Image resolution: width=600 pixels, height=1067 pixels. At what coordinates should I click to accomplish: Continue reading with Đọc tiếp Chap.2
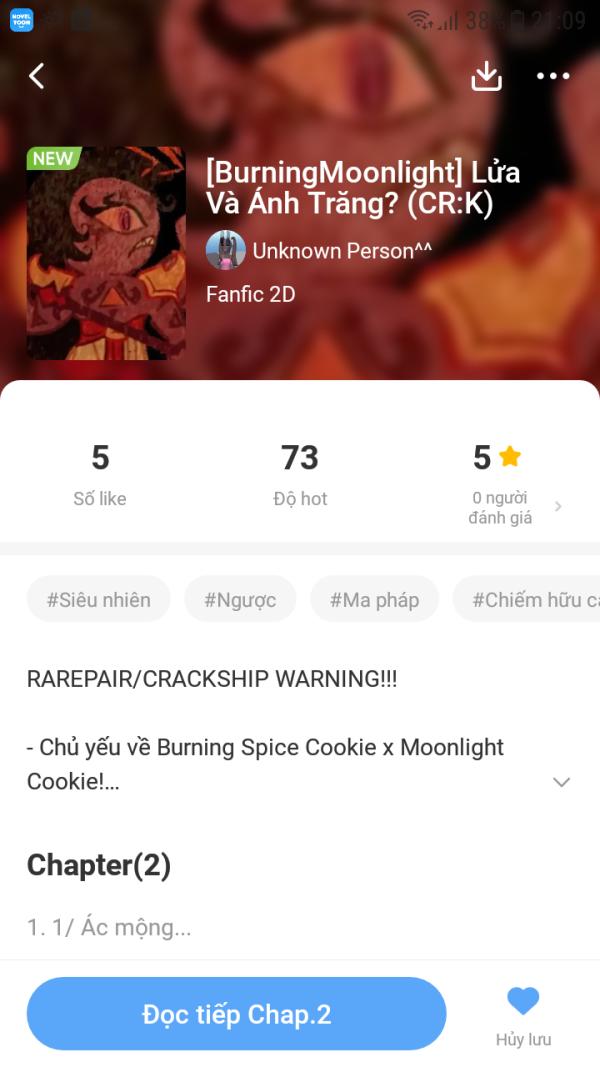237,1014
